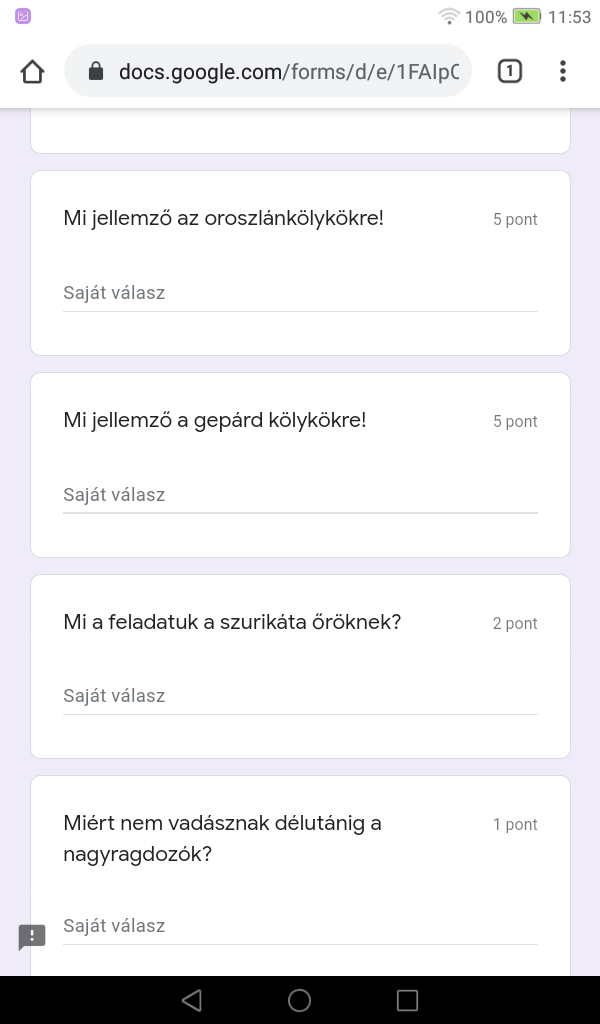
Task: Select the szurikáta őröknek answer field
Action: coord(300,697)
